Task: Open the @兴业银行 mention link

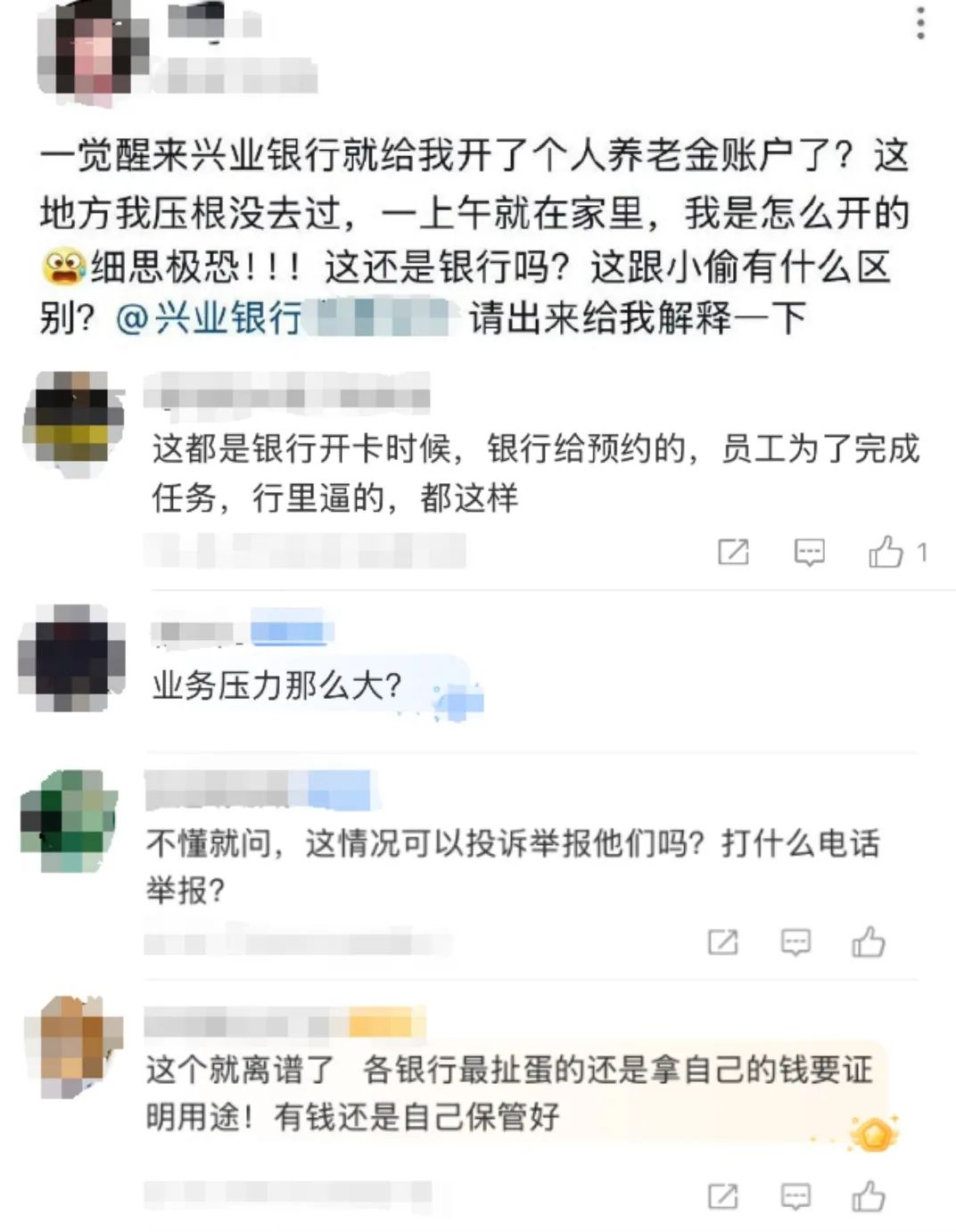Action: (x=210, y=318)
